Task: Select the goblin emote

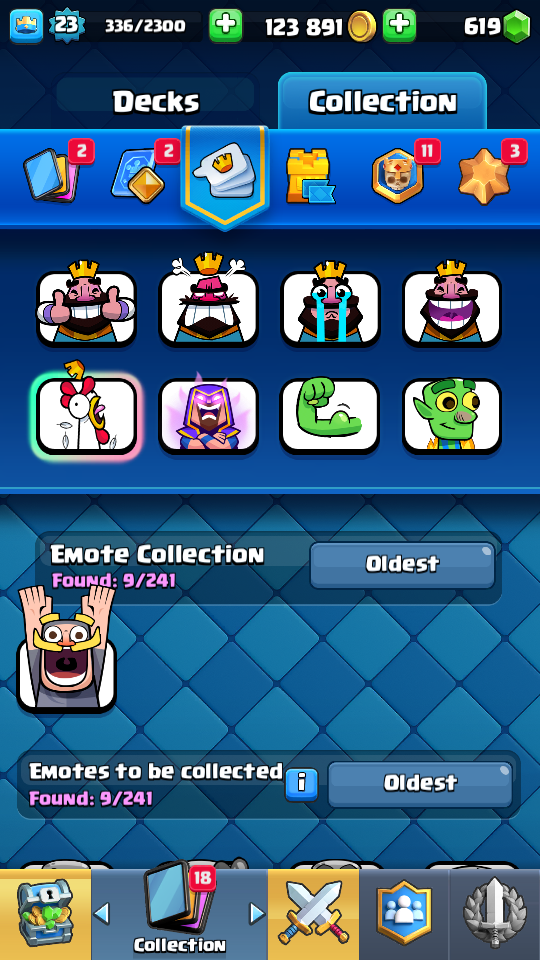Action: (452, 416)
